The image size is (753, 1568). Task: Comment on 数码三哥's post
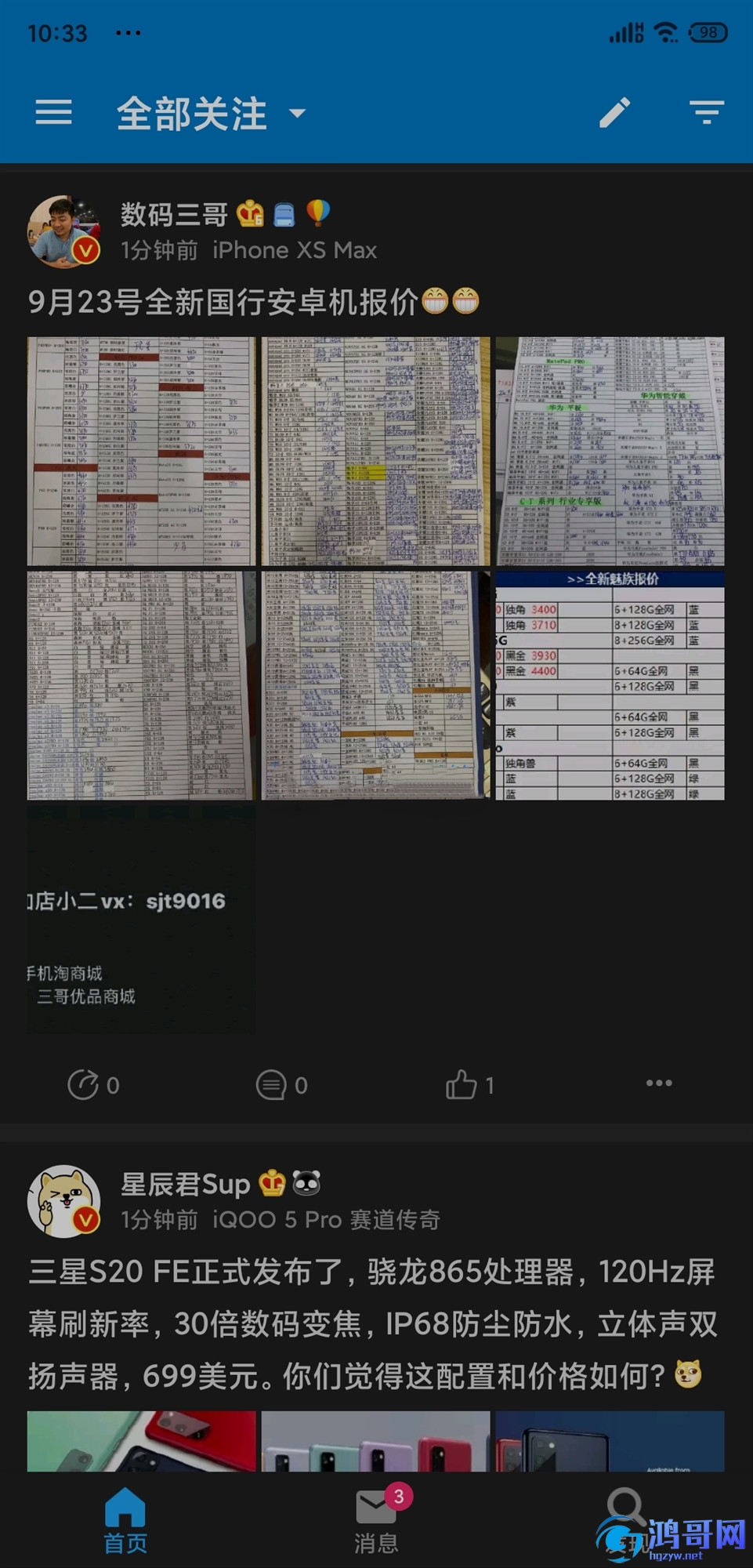[x=281, y=1085]
